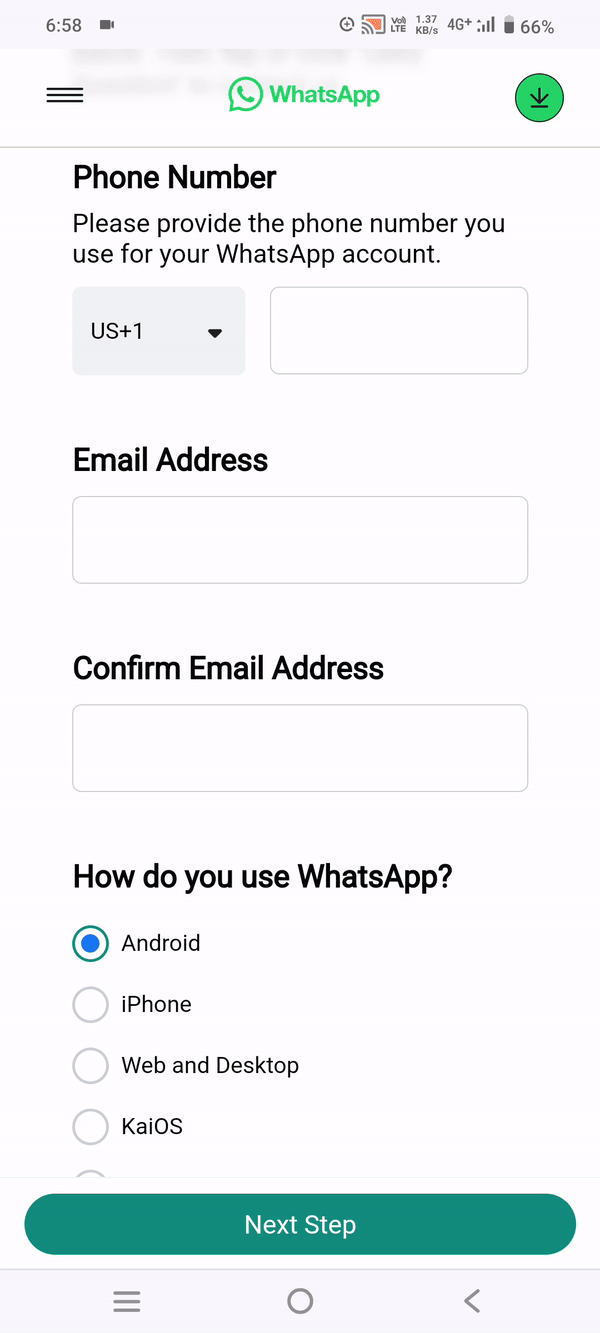Open the hamburger menu

[65, 96]
